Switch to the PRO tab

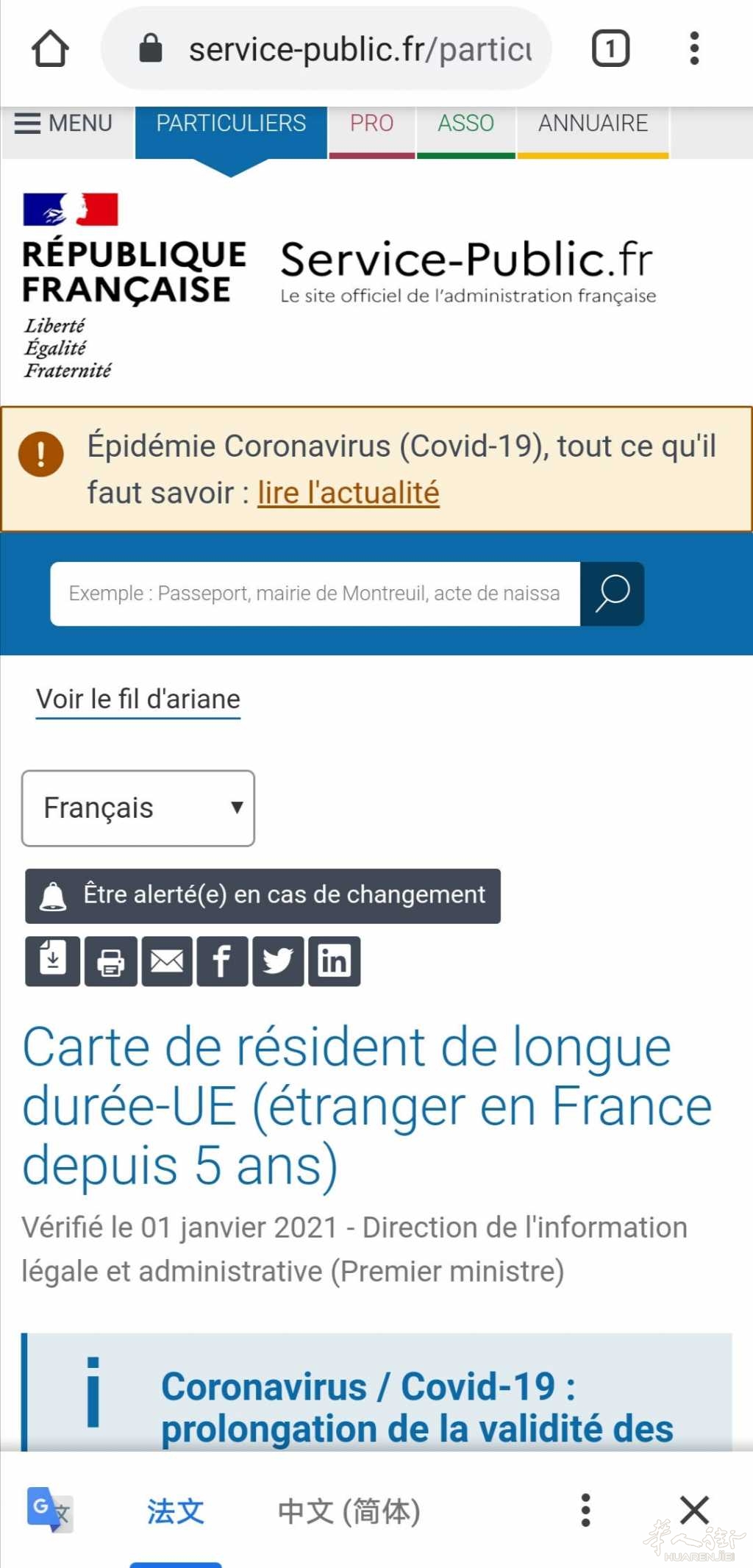371,124
